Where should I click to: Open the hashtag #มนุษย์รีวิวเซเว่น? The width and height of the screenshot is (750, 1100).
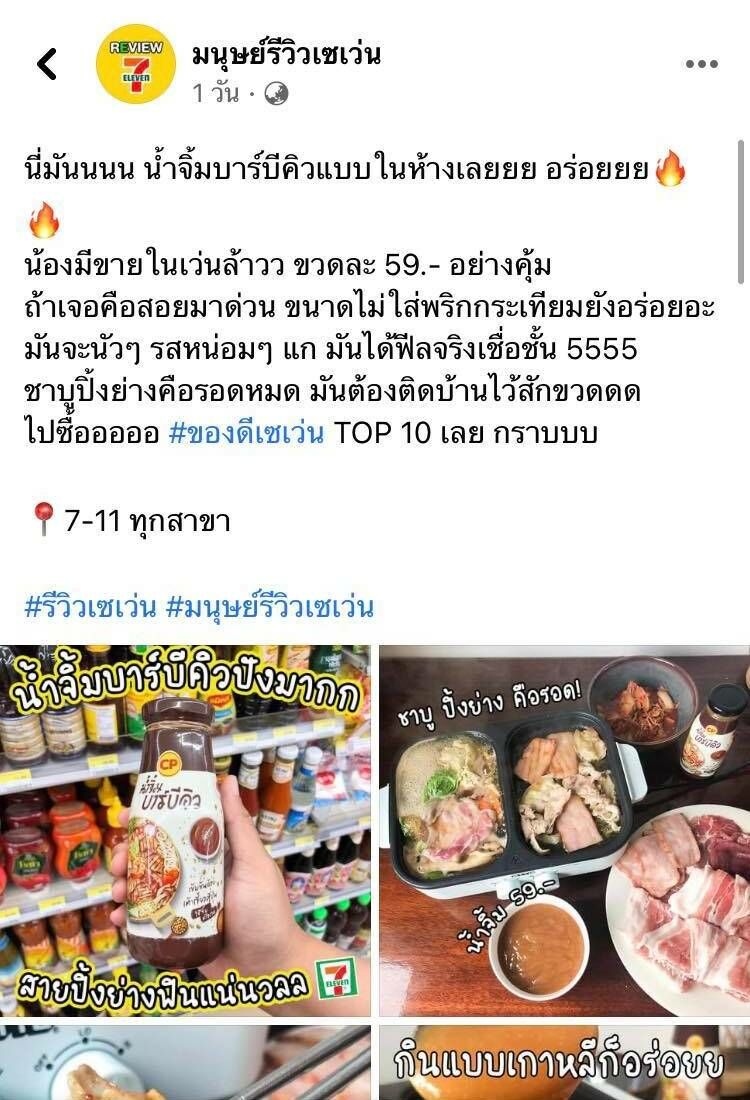pyautogui.click(x=270, y=606)
